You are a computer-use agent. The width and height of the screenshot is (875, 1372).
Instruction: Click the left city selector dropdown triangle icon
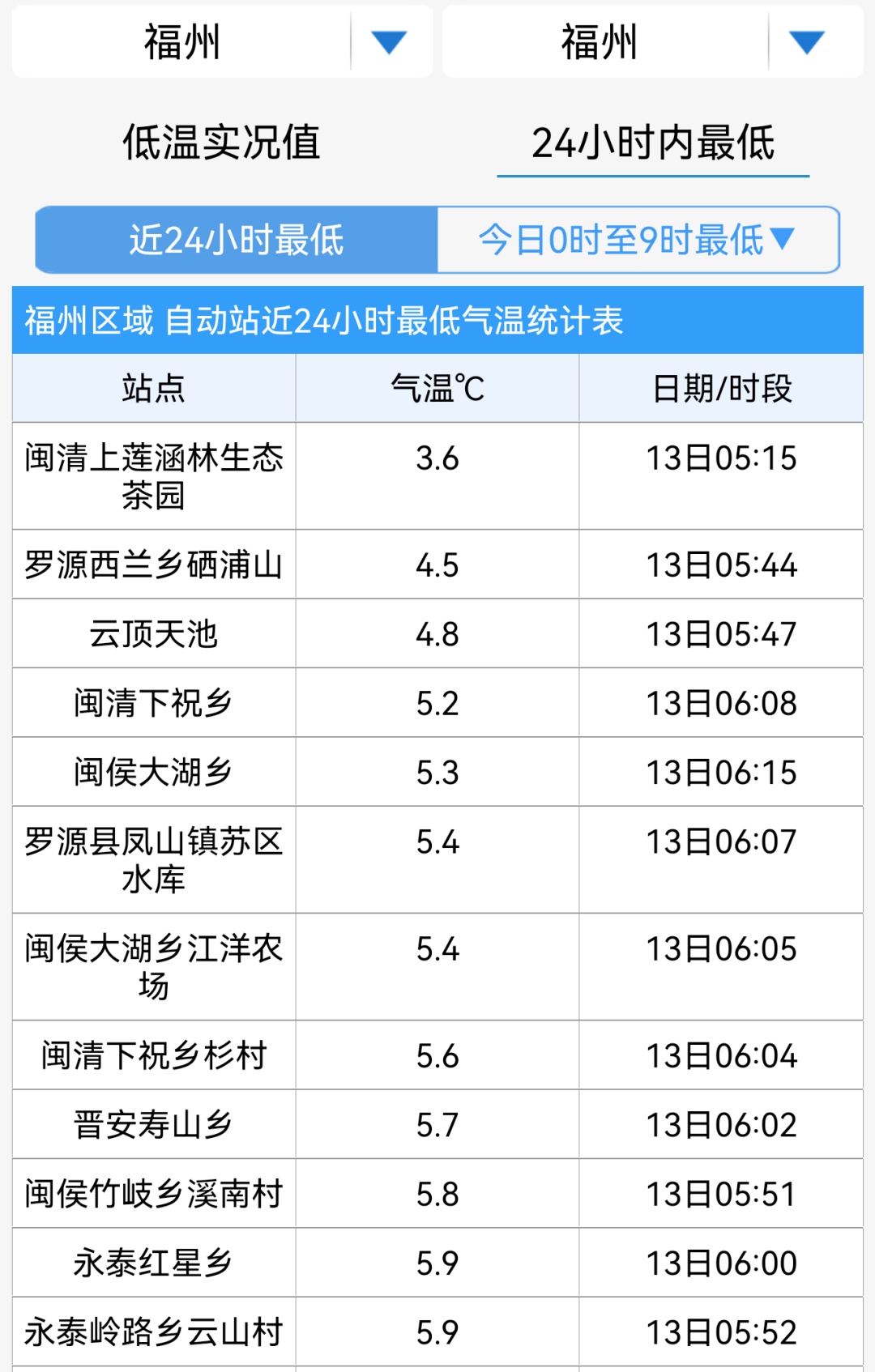(388, 41)
